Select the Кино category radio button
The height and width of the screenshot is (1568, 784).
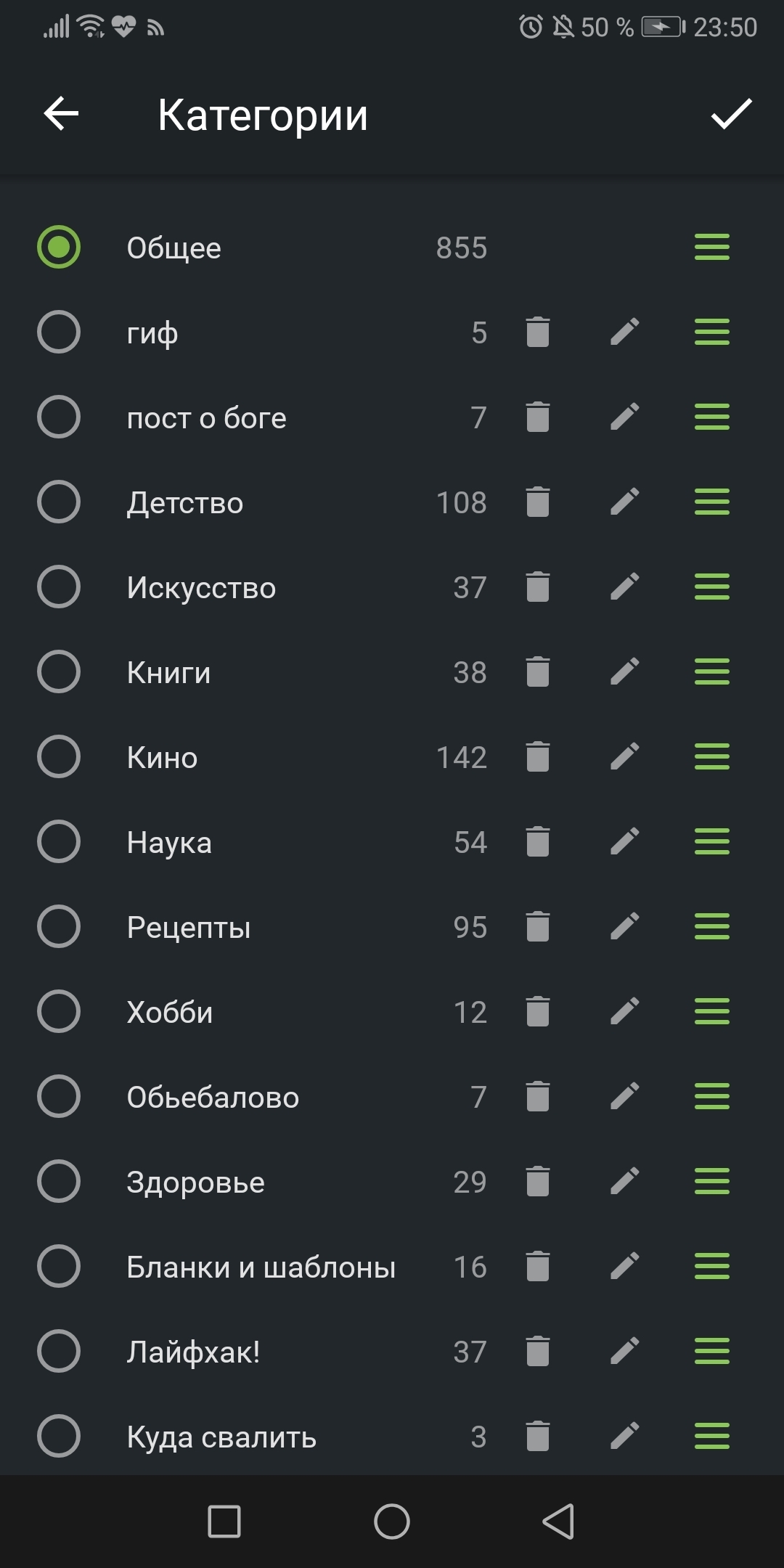[59, 757]
